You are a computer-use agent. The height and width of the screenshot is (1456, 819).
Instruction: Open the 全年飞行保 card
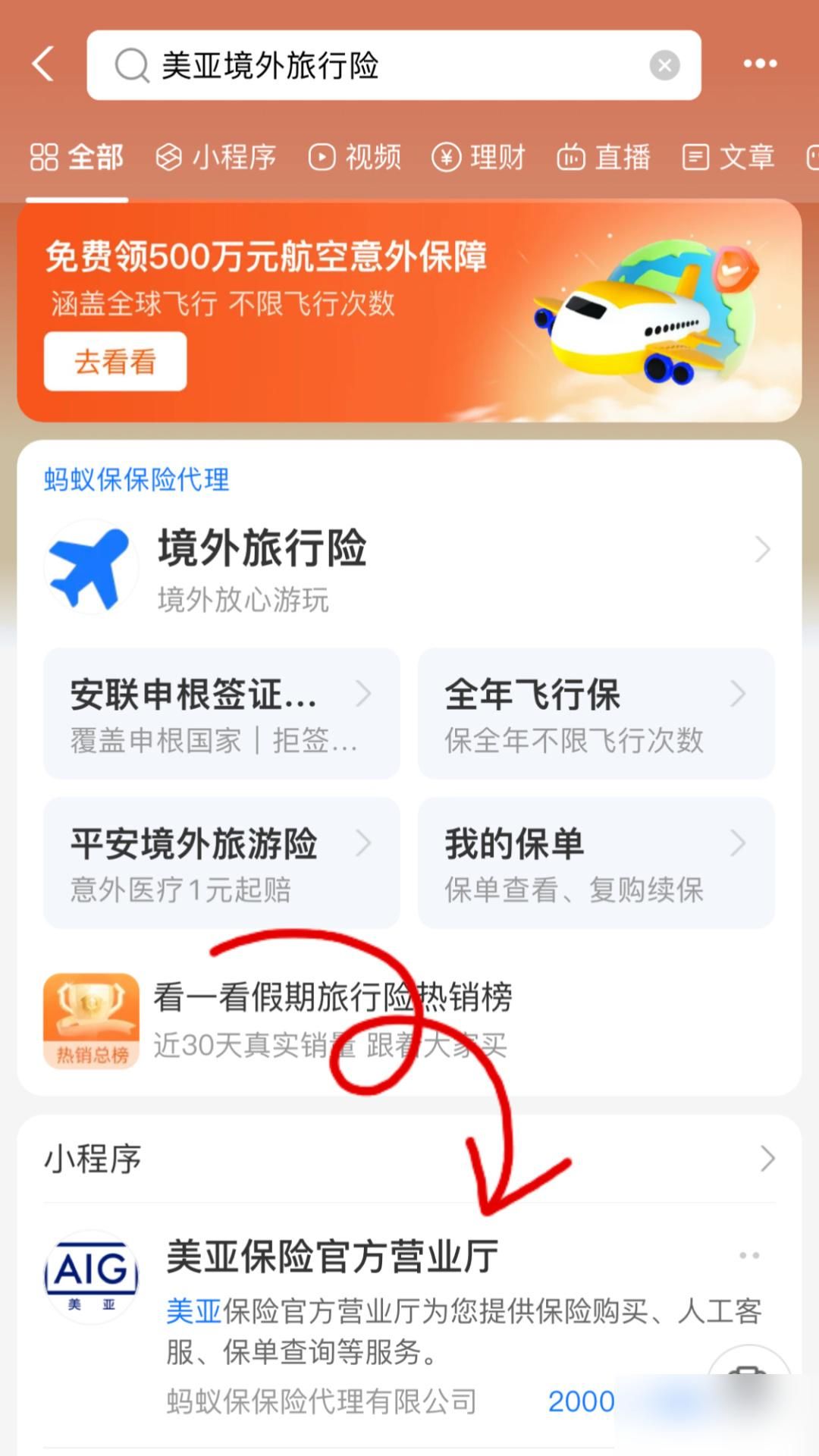coord(596,713)
